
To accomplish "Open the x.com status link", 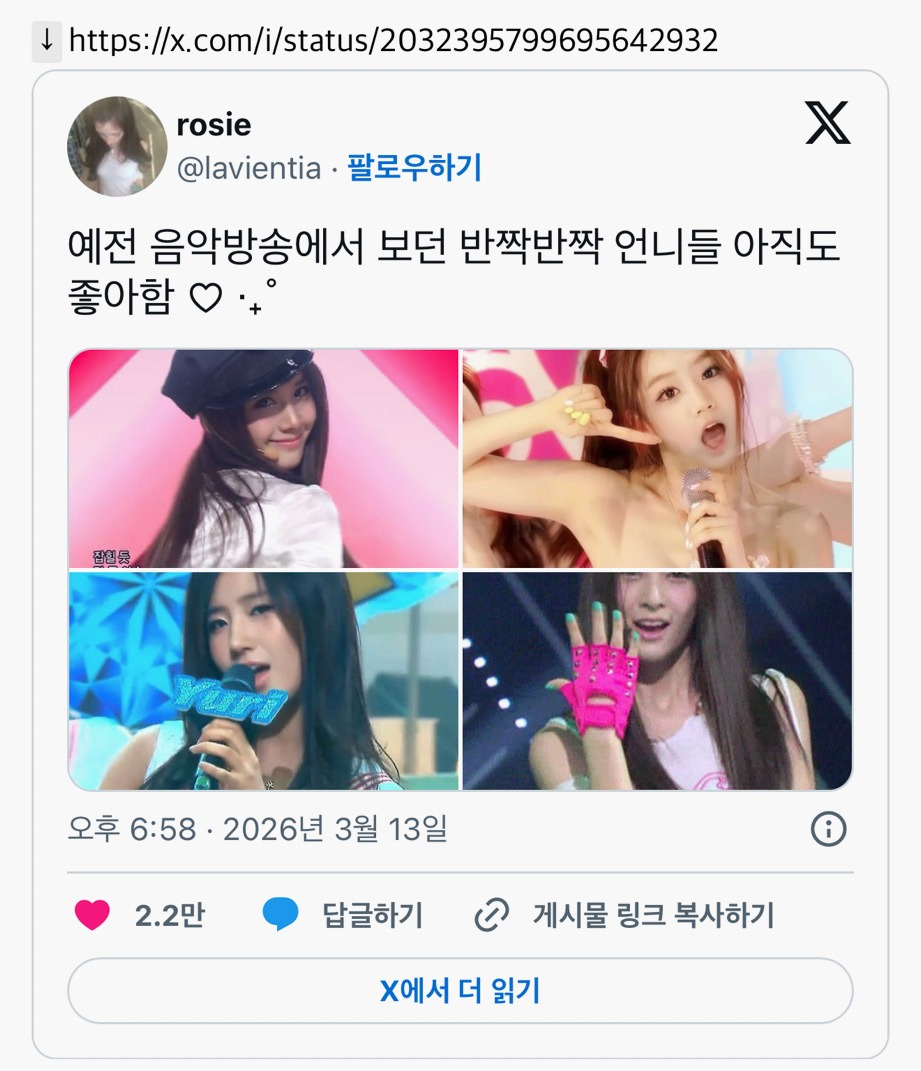I will pyautogui.click(x=394, y=40).
